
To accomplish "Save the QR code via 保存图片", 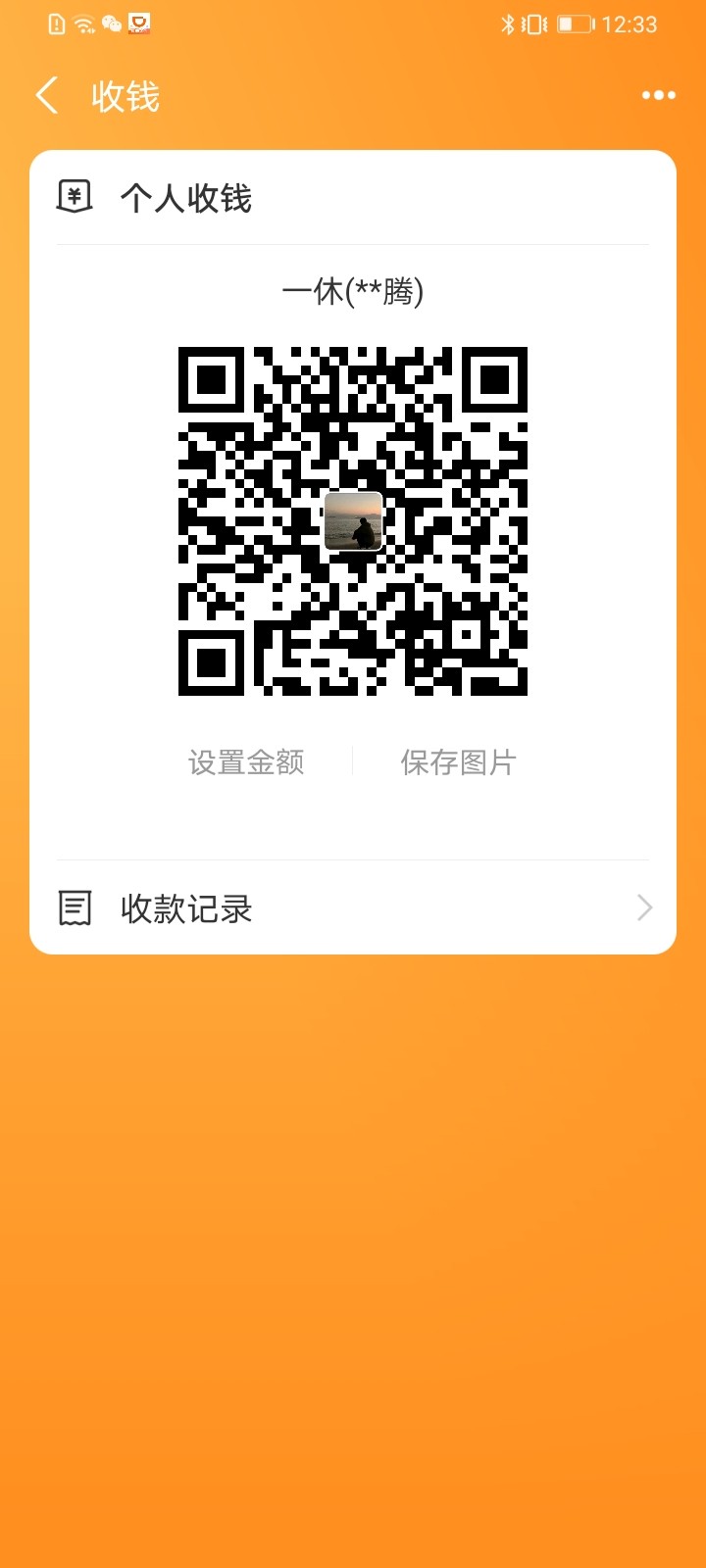I will click(458, 762).
